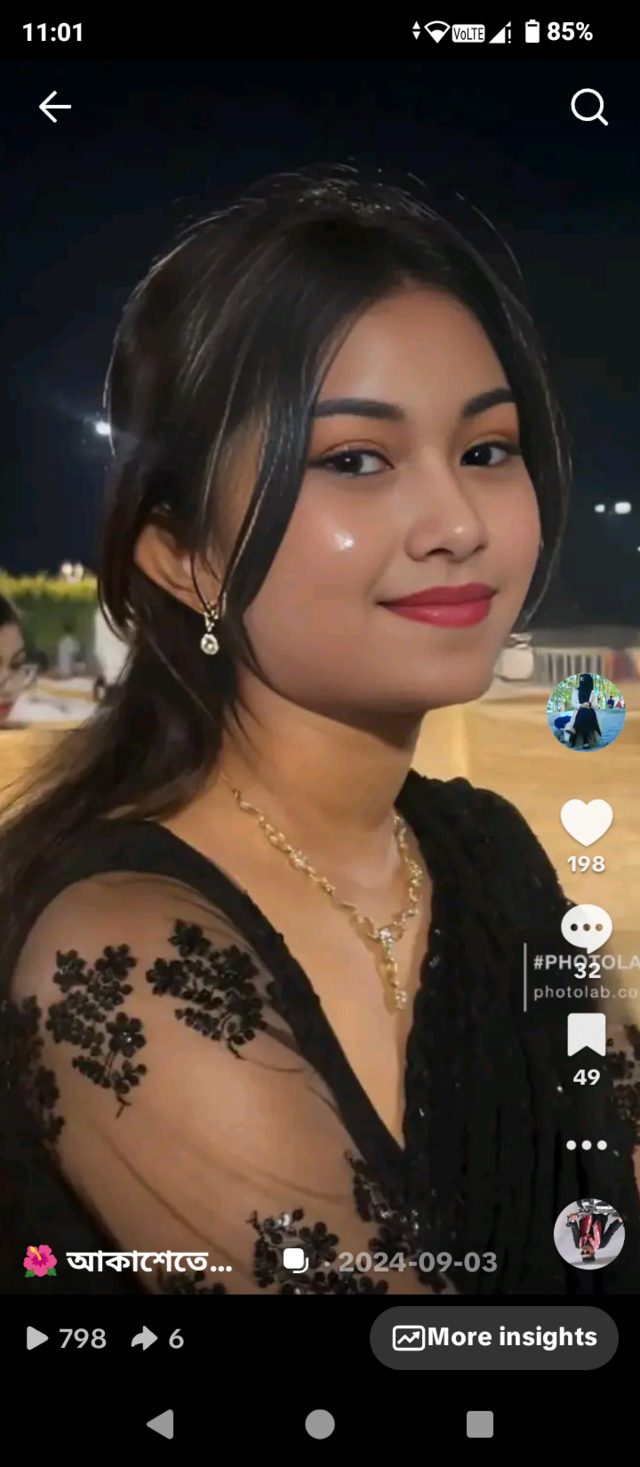The width and height of the screenshot is (640, 1467).
Task: Bookmark this video to favorites
Action: coord(586,1035)
